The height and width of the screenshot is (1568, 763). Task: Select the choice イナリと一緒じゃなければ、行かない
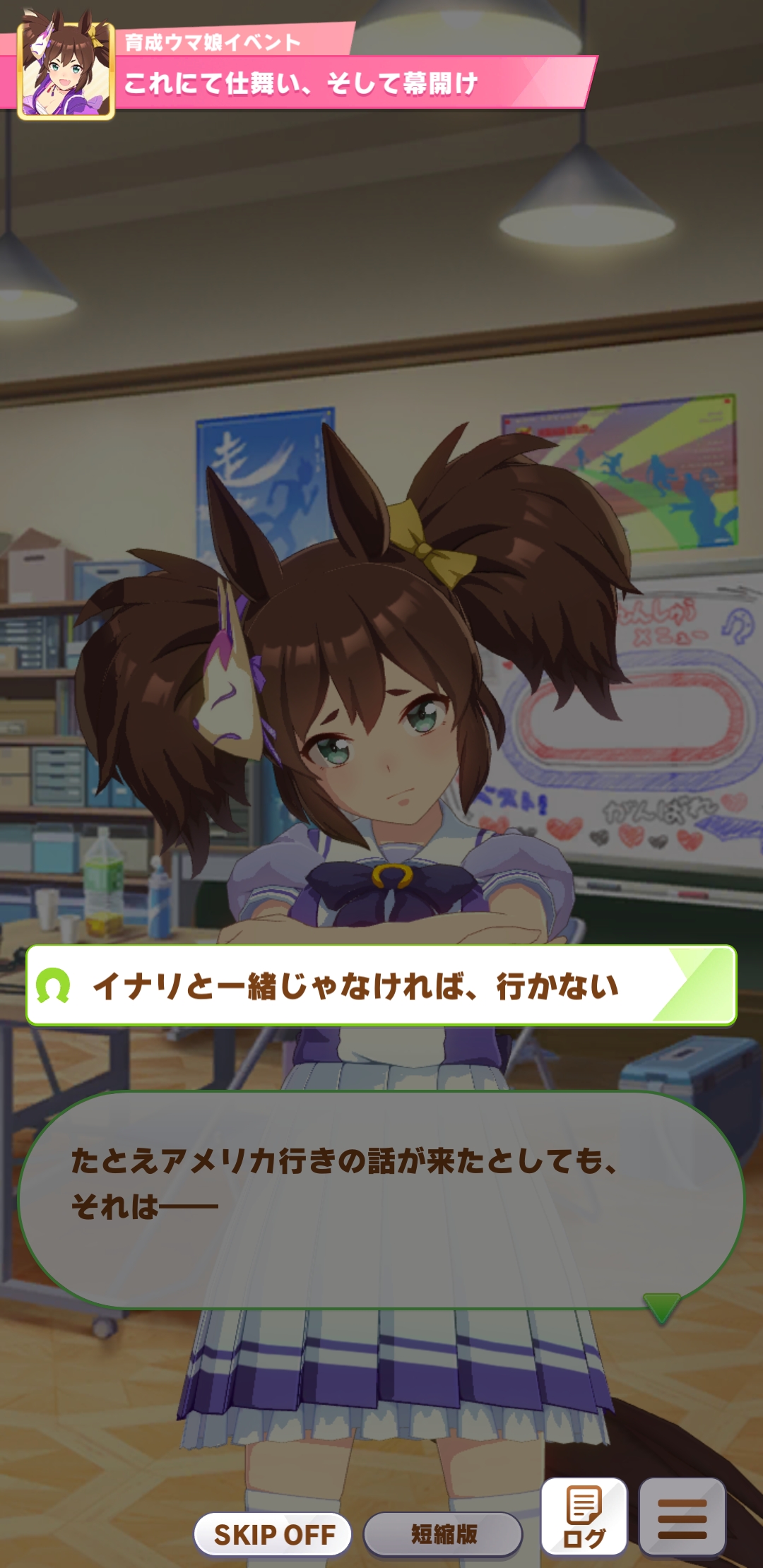(x=381, y=985)
